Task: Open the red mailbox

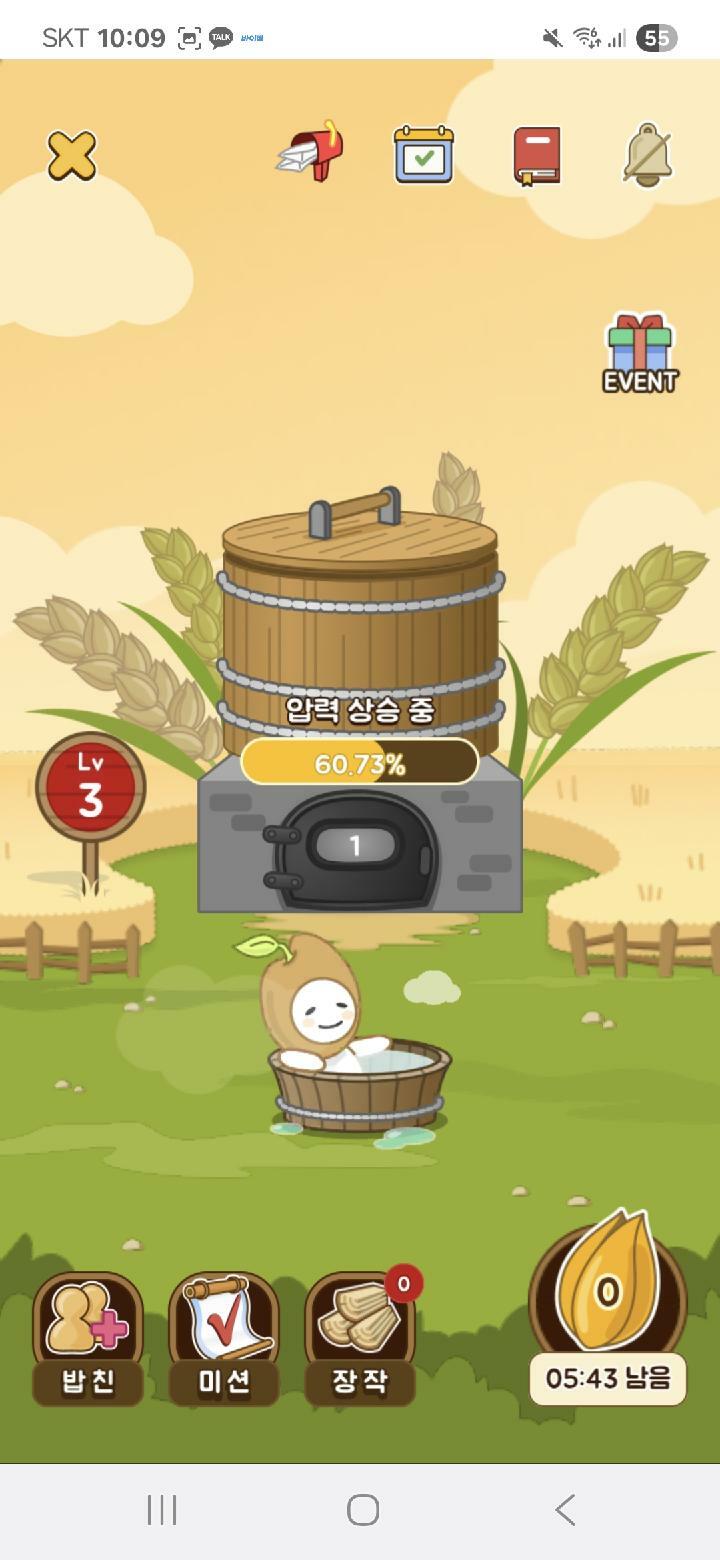Action: [312, 153]
